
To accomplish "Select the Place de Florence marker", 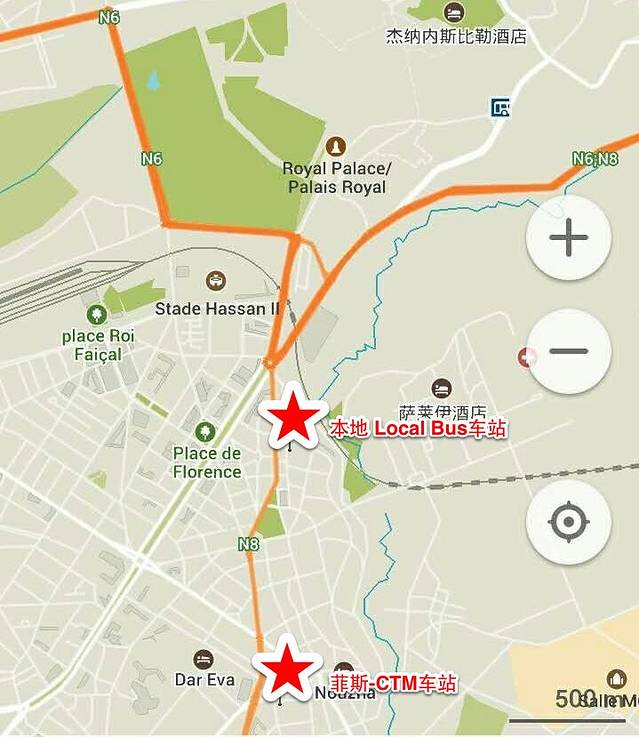I will click(206, 432).
